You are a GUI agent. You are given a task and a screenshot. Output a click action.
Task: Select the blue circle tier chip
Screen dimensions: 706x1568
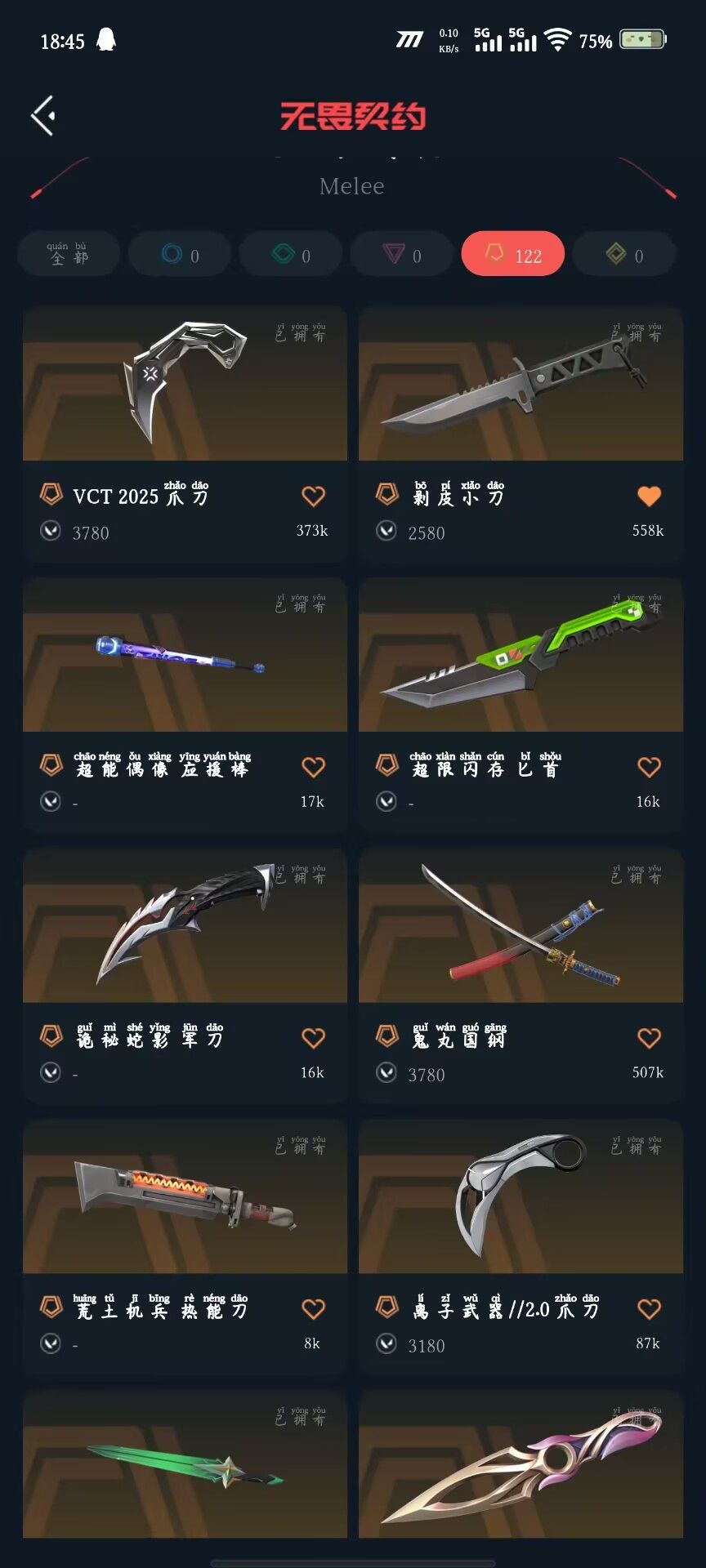[x=180, y=254]
